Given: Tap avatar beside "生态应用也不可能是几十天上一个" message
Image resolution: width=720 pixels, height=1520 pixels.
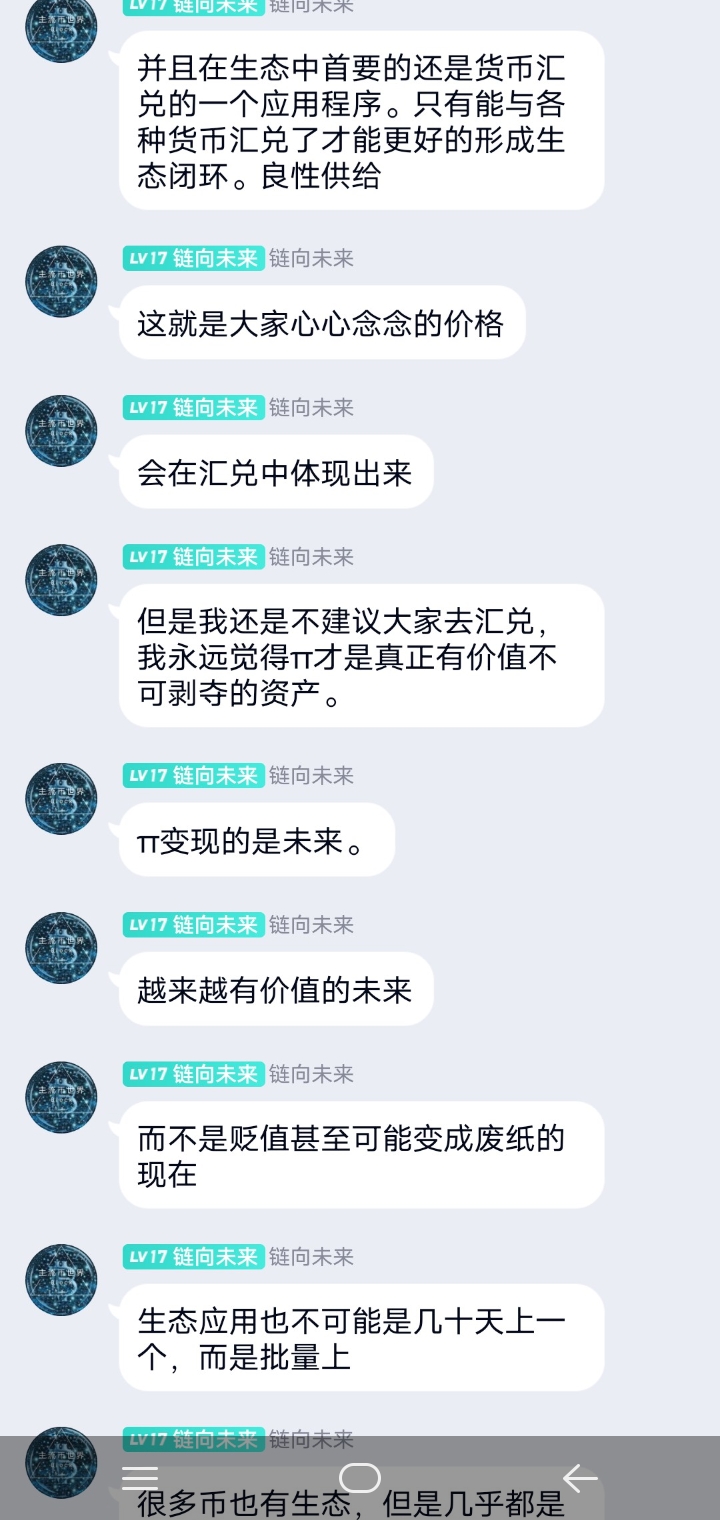Looking at the screenshot, I should click(61, 1279).
